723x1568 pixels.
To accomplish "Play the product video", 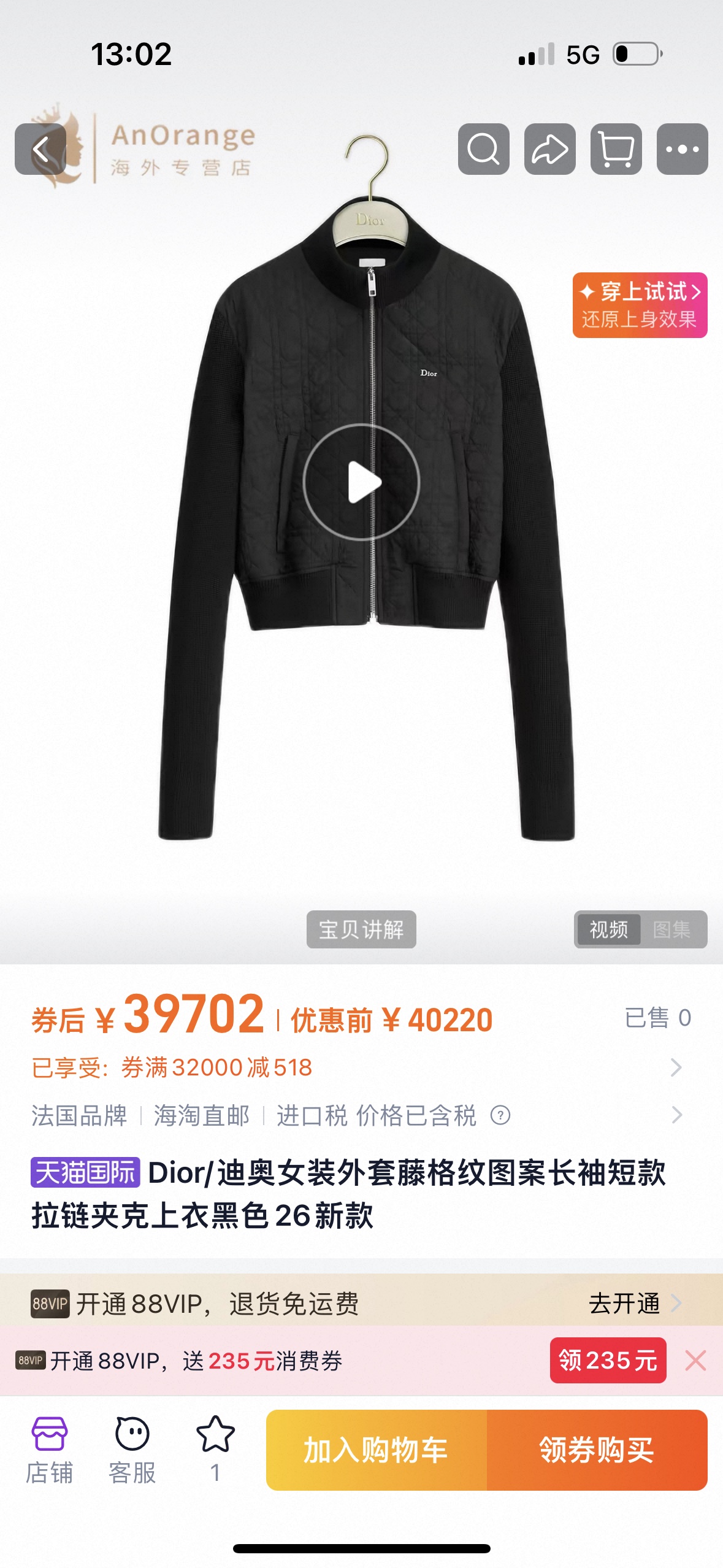I will (361, 482).
